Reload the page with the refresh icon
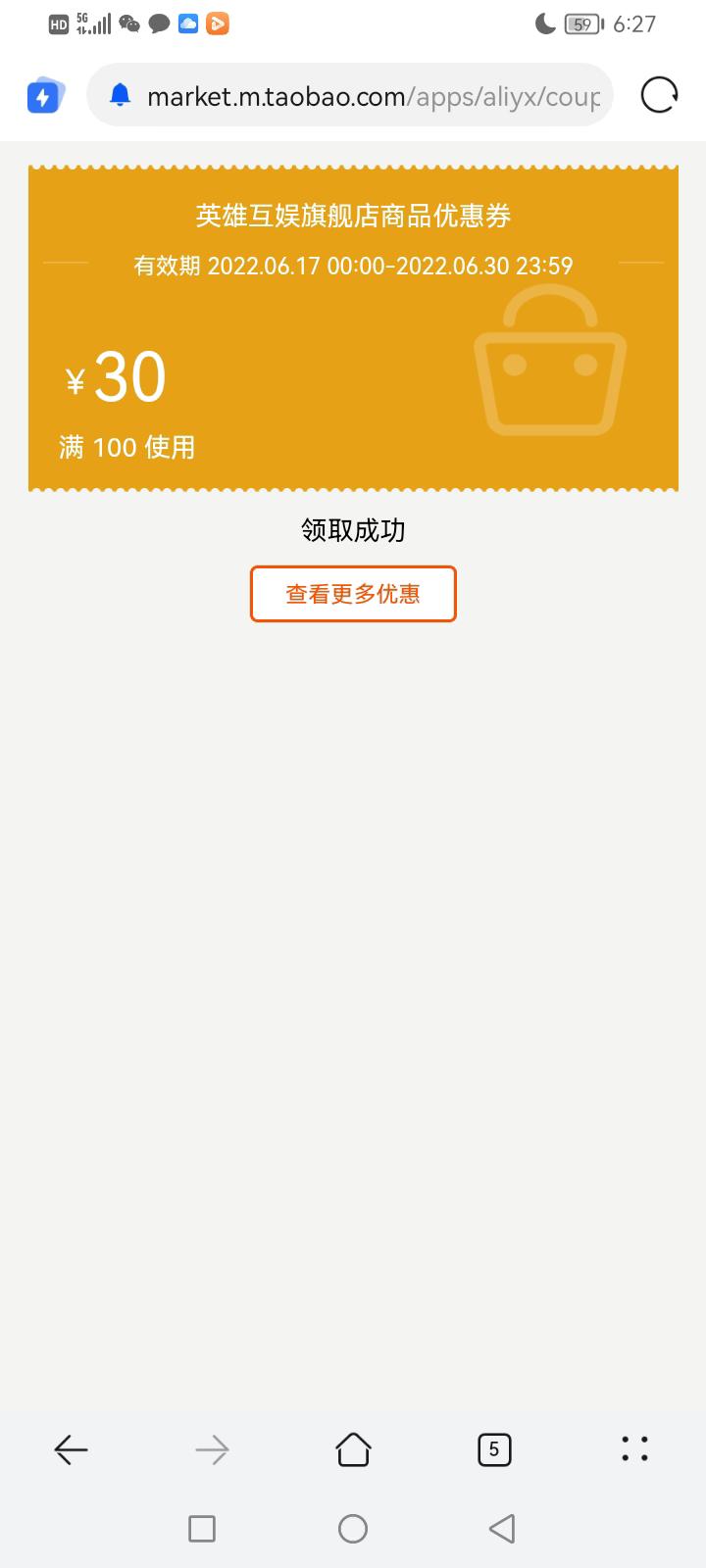 (659, 95)
